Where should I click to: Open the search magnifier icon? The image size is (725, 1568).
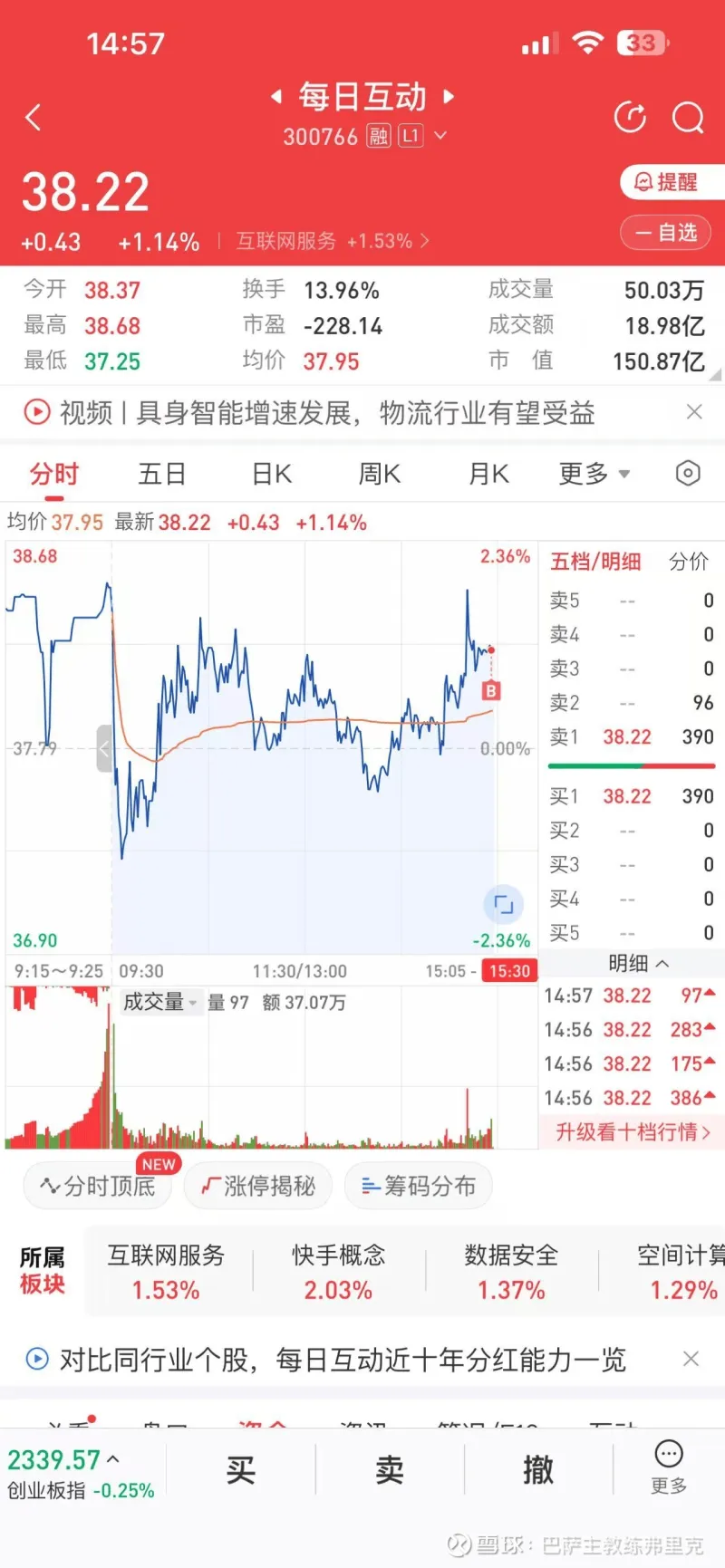click(688, 117)
